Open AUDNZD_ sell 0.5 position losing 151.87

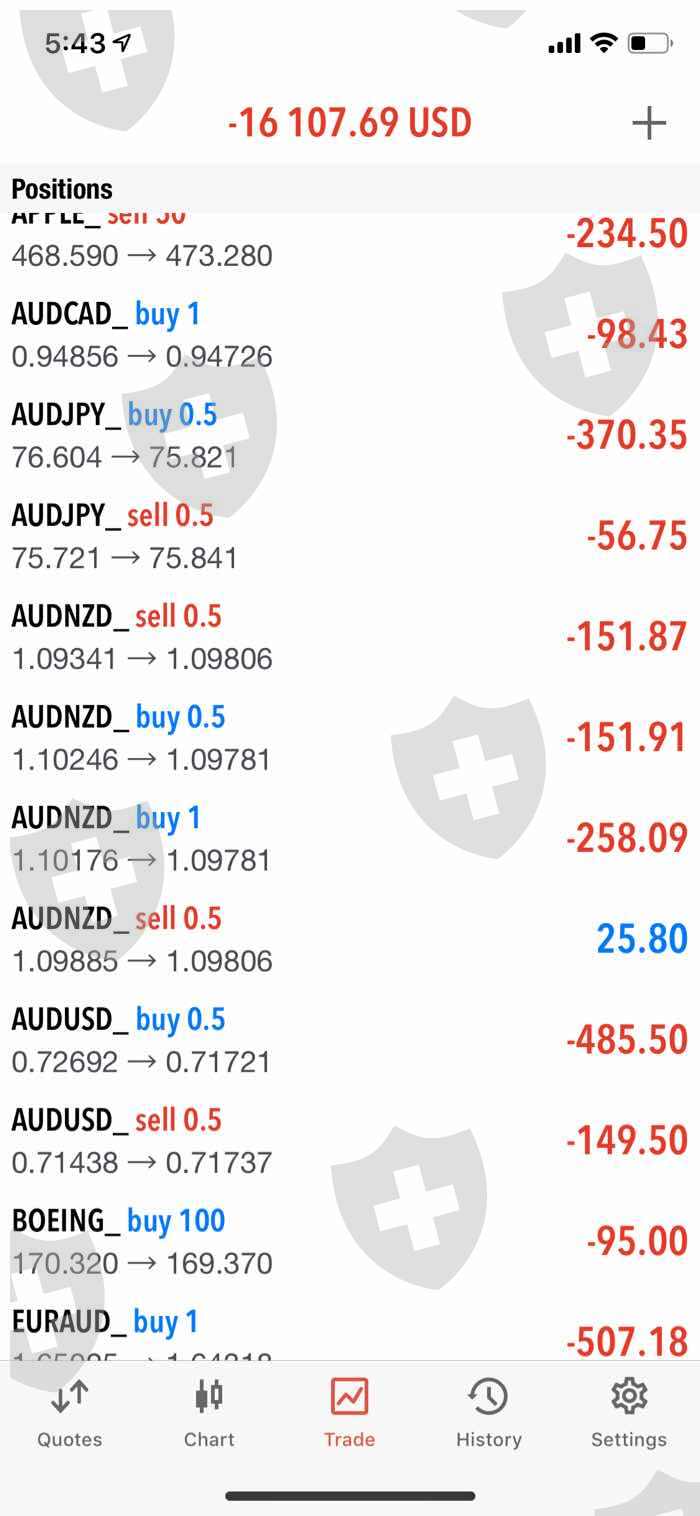[349, 637]
